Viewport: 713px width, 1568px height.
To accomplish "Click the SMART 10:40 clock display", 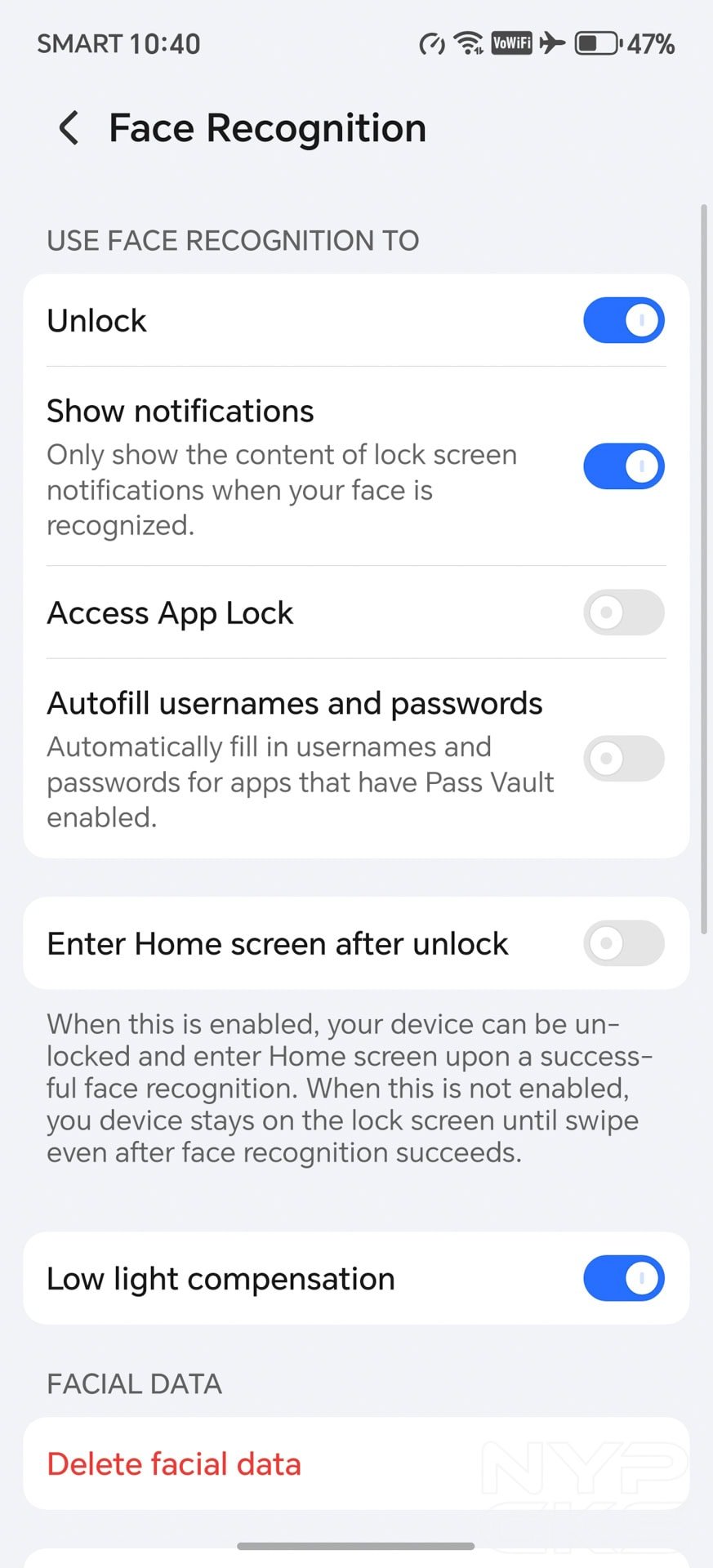I will click(117, 43).
